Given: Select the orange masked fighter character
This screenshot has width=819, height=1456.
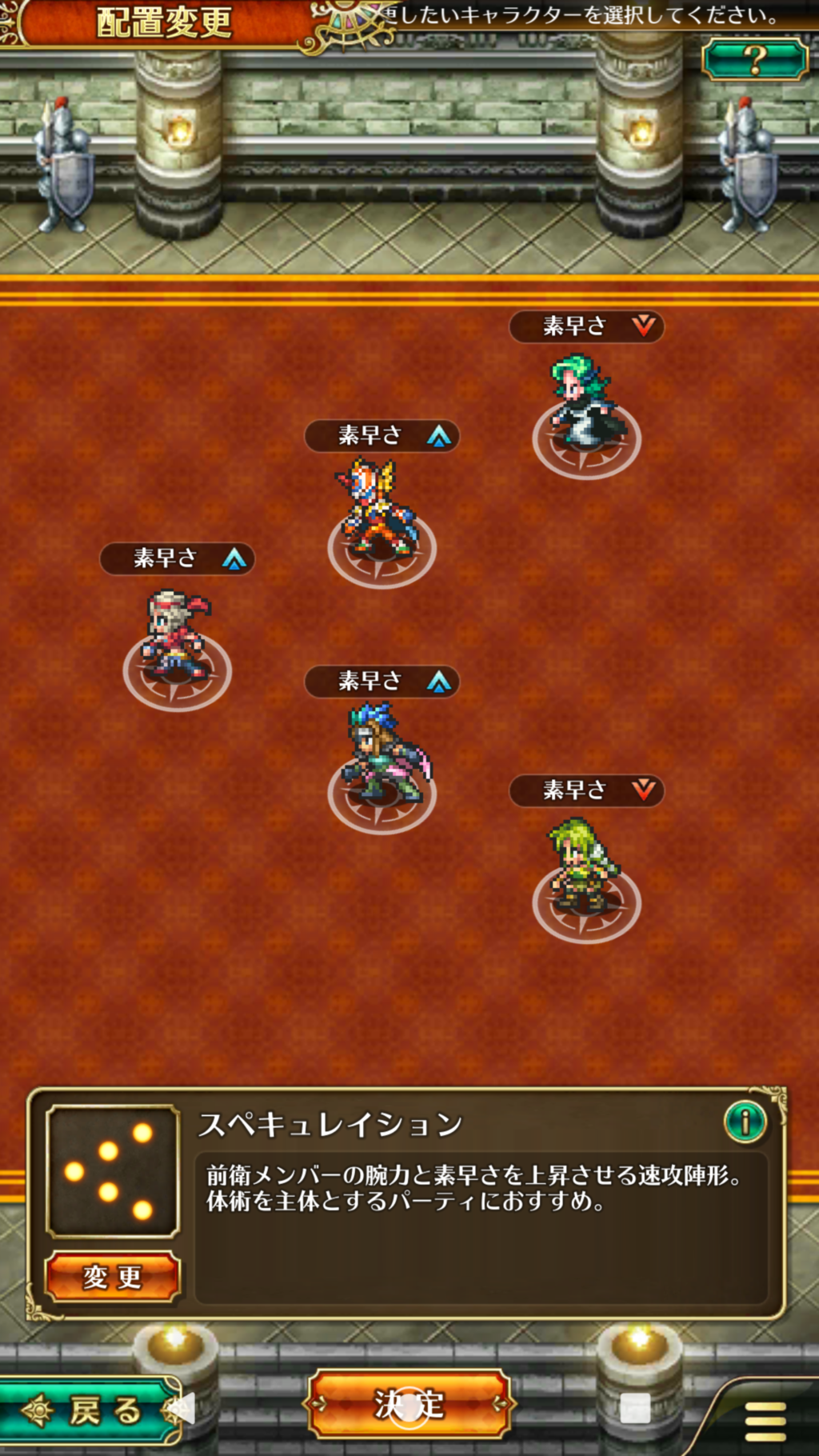Looking at the screenshot, I should [378, 509].
